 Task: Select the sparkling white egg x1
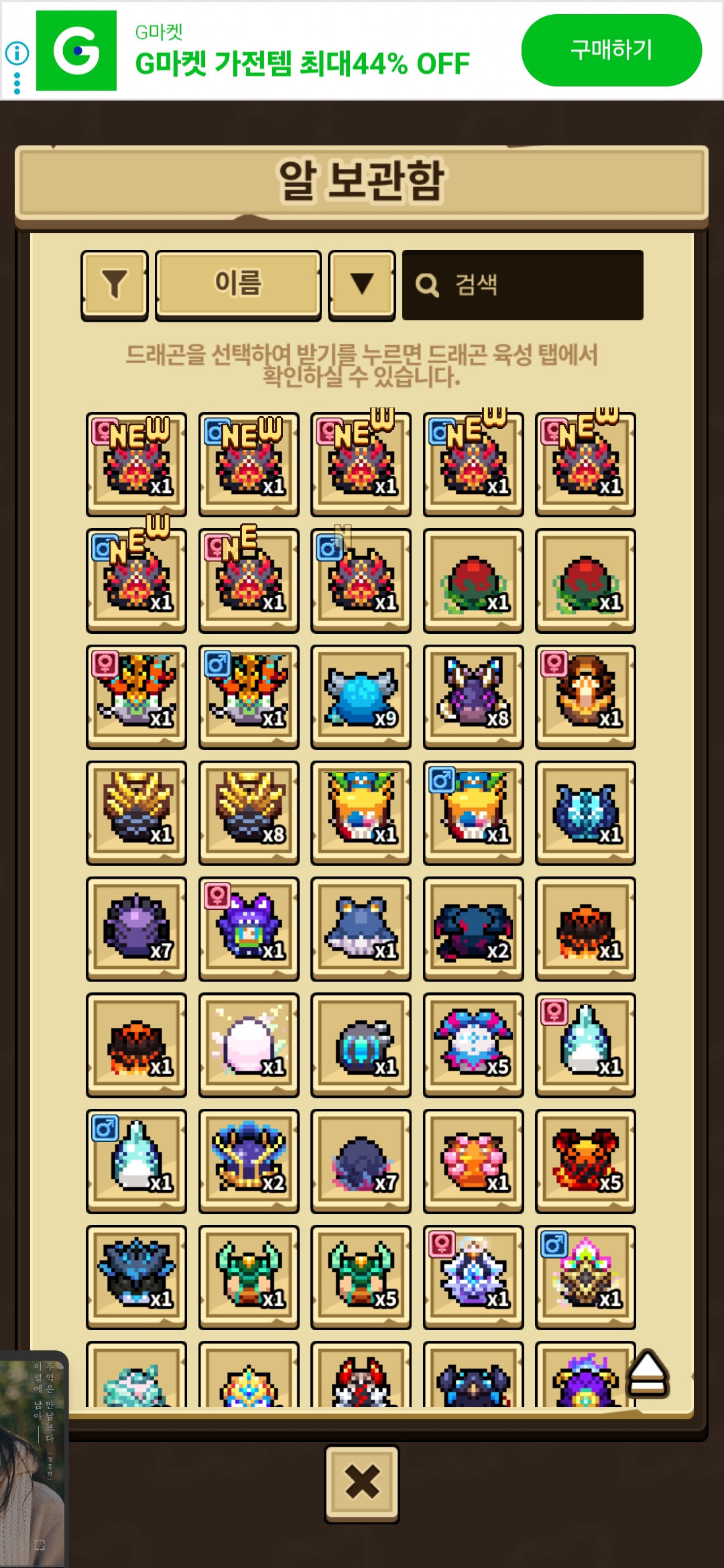(249, 1045)
